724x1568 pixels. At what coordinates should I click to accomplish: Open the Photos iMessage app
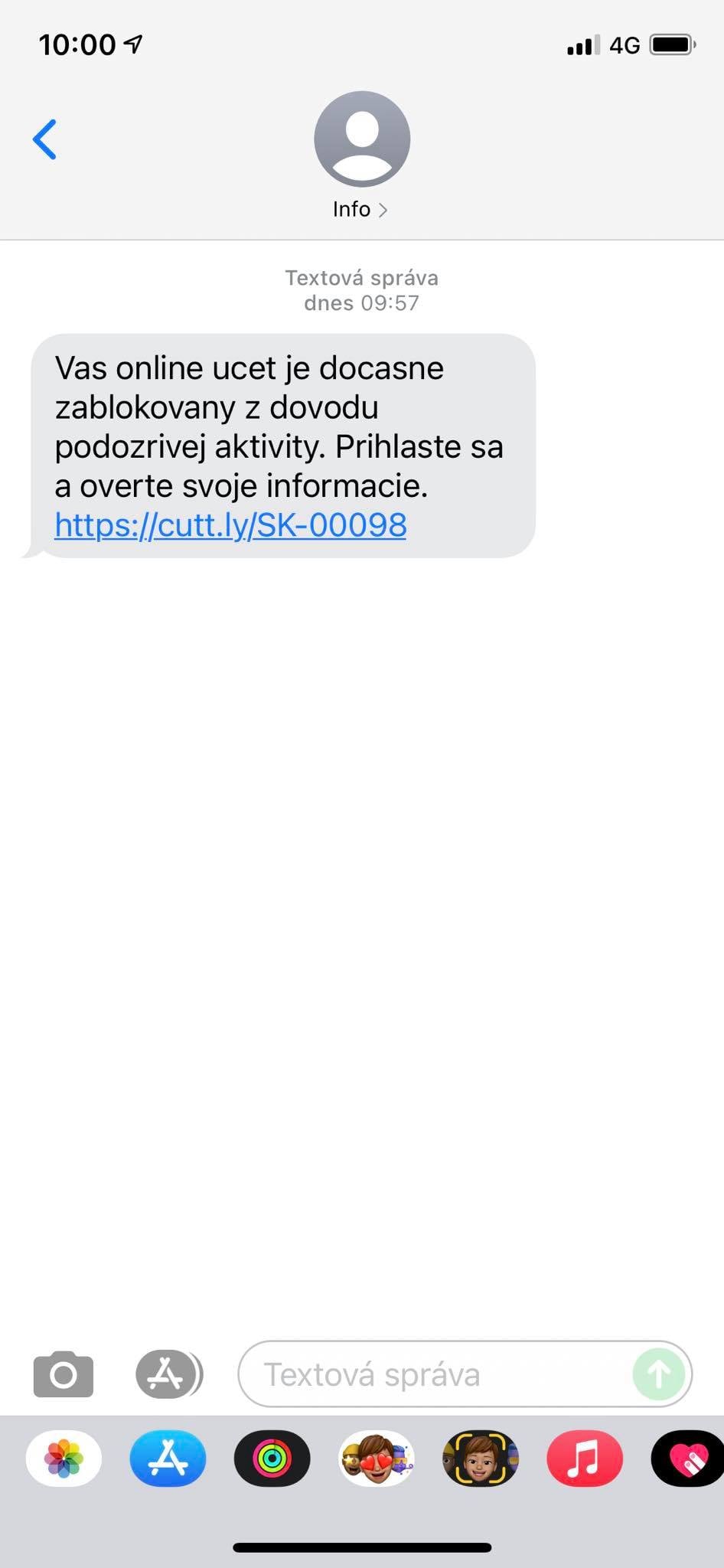click(64, 1459)
